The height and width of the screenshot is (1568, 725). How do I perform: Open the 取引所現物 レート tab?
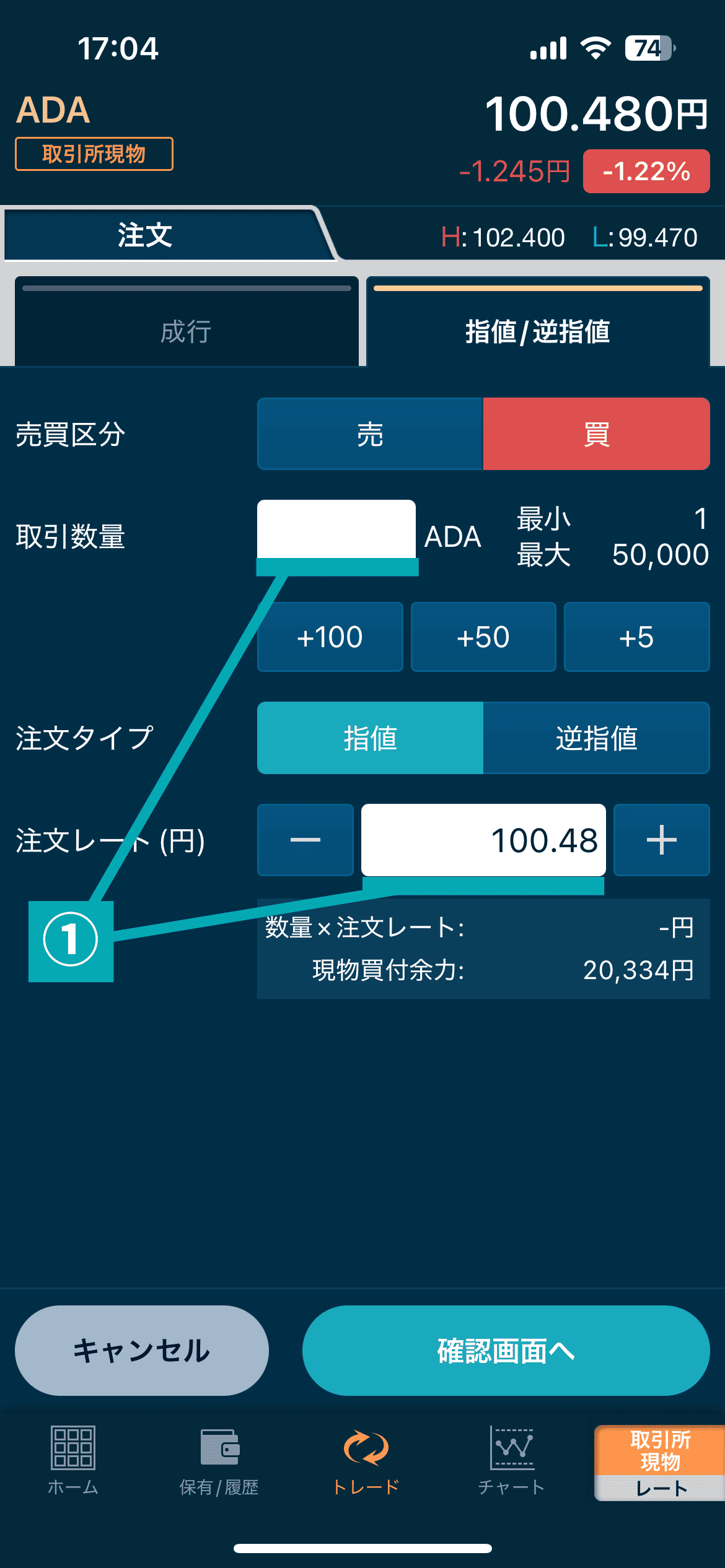[x=659, y=1463]
